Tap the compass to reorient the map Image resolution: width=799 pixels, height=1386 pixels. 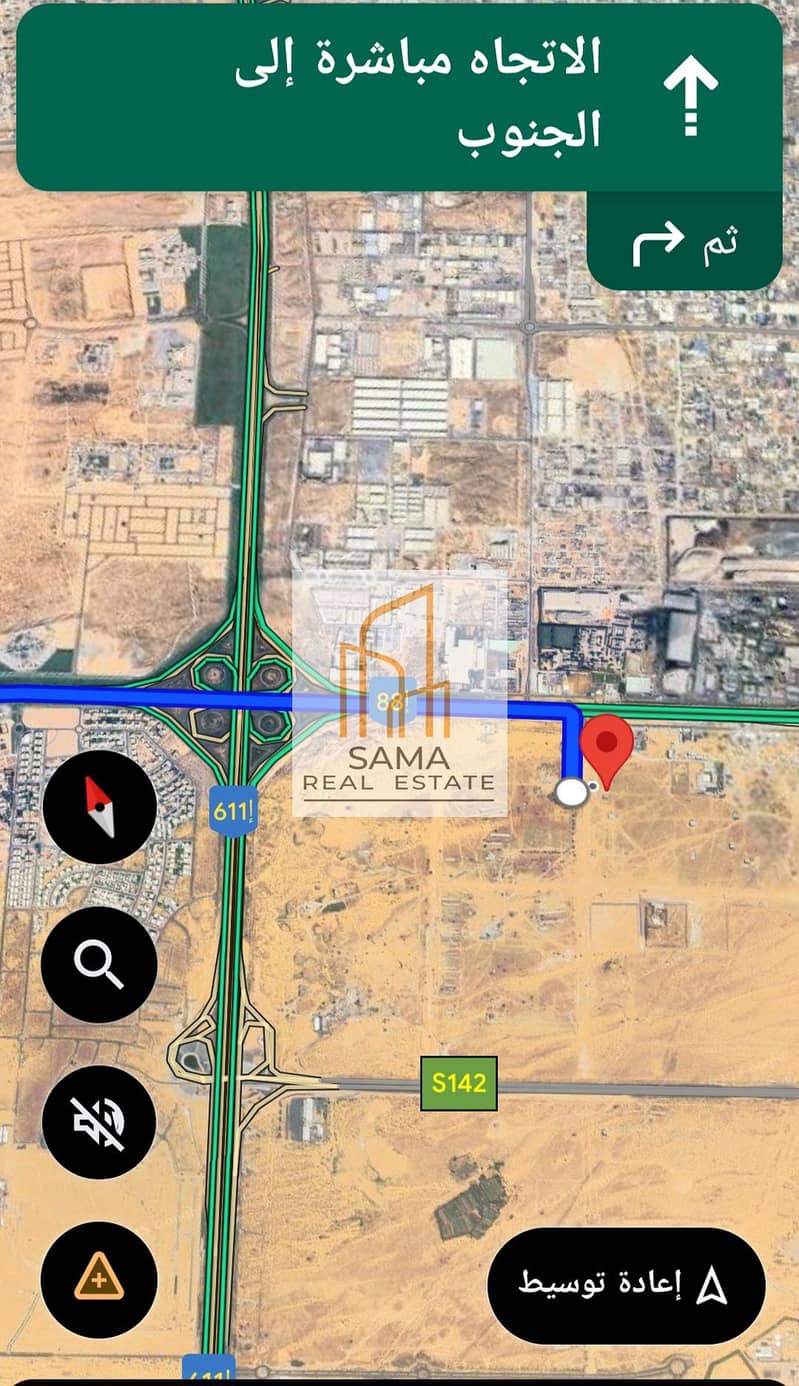click(x=99, y=808)
